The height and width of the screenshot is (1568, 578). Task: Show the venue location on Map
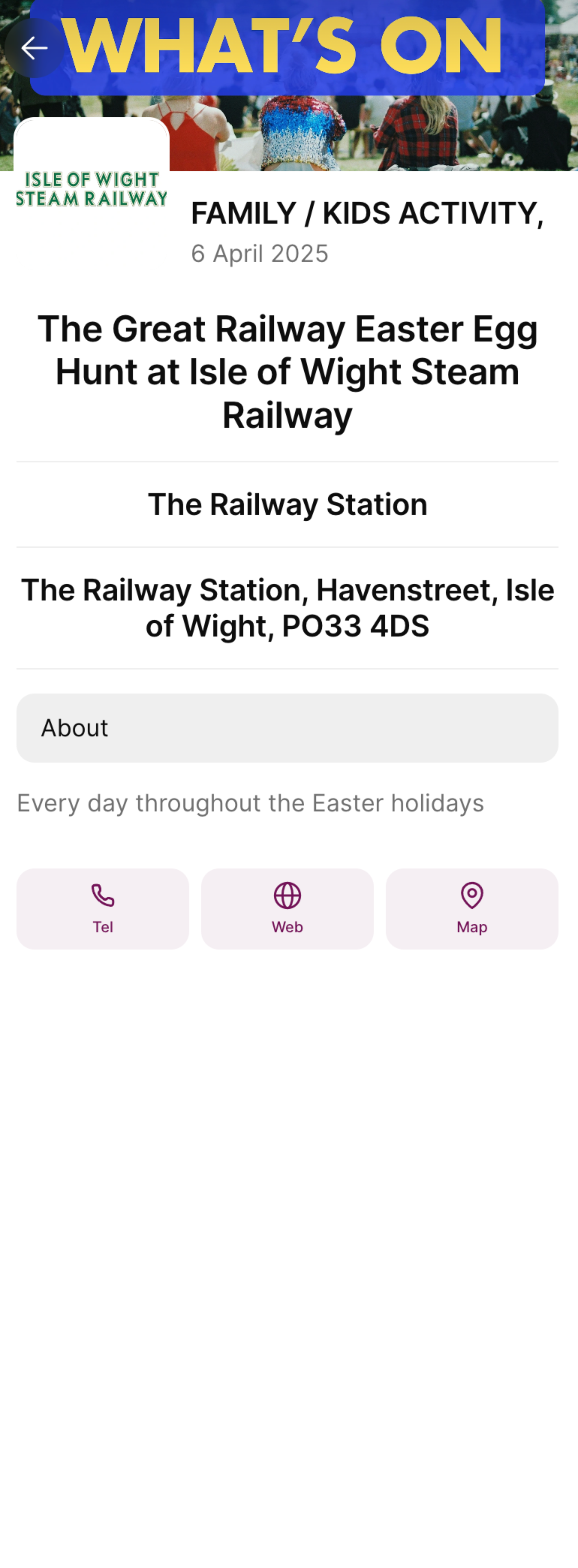click(x=472, y=908)
